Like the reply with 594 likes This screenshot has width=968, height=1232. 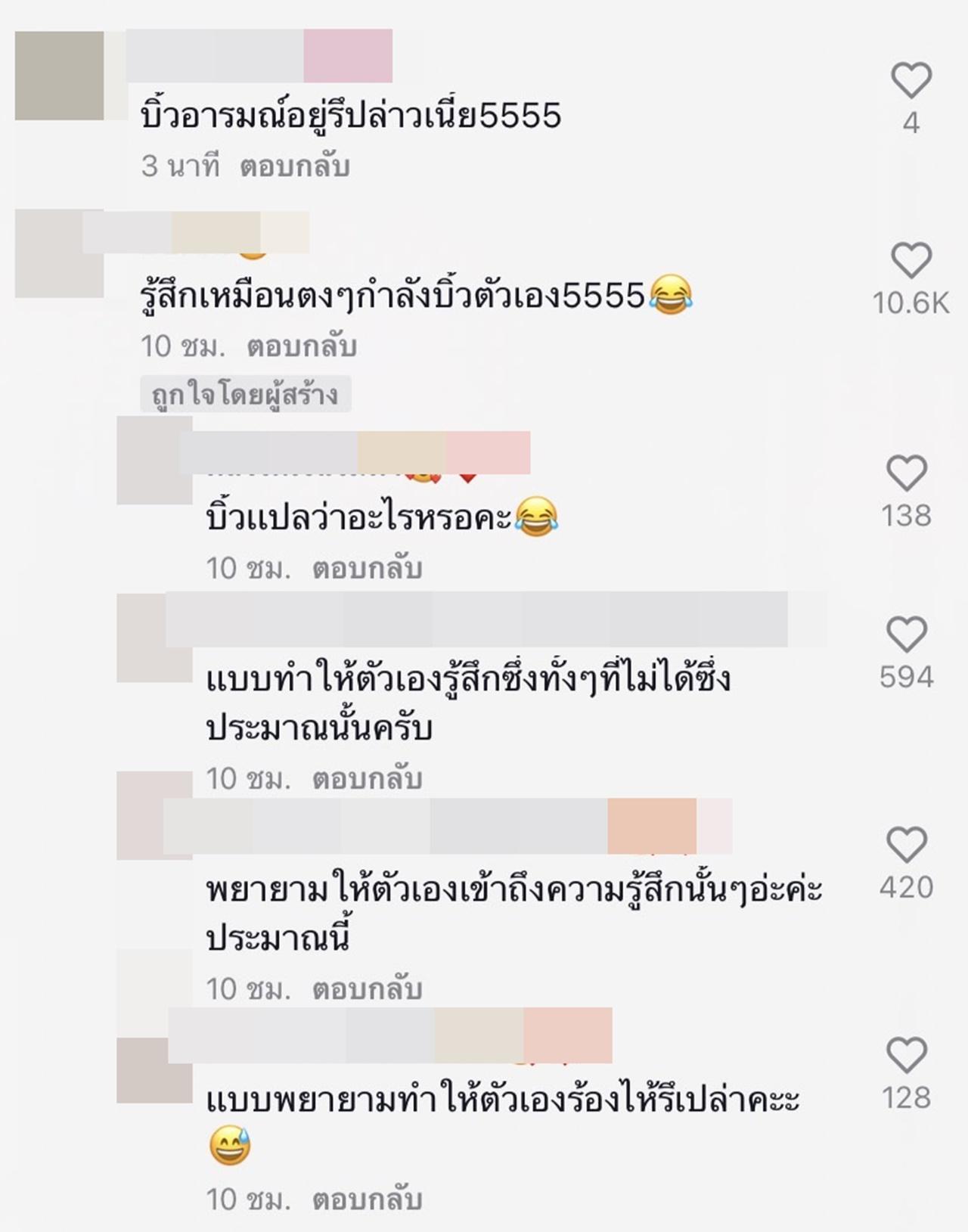906,635
